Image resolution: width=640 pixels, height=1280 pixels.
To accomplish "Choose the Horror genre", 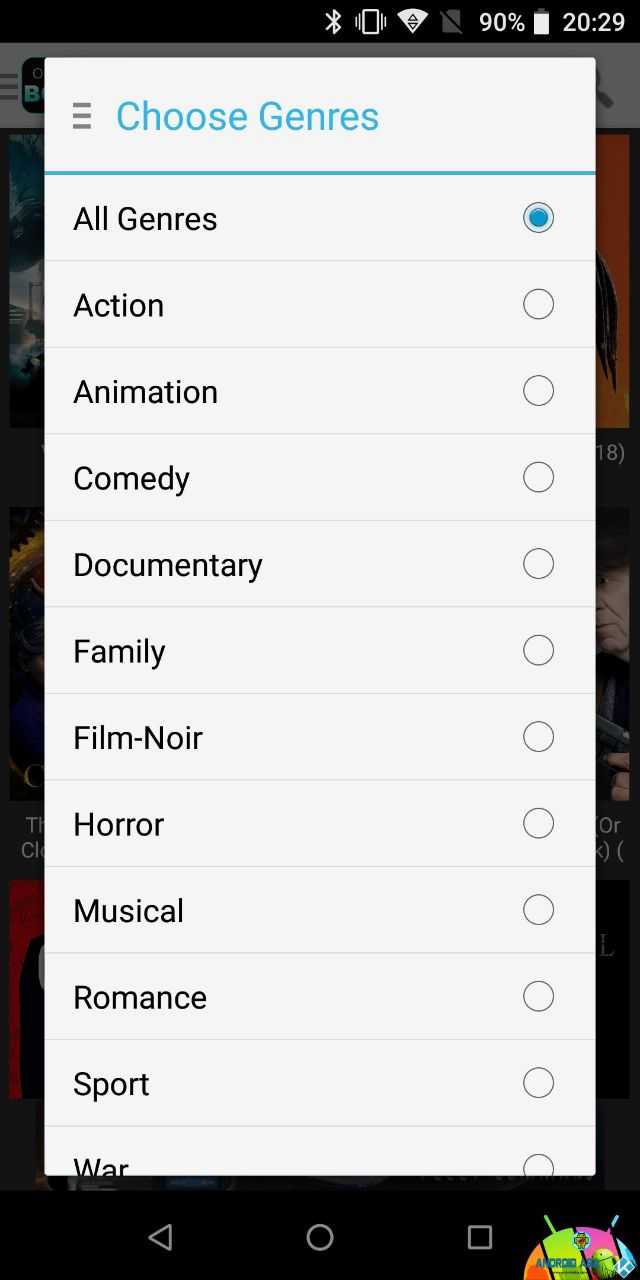I will click(320, 824).
